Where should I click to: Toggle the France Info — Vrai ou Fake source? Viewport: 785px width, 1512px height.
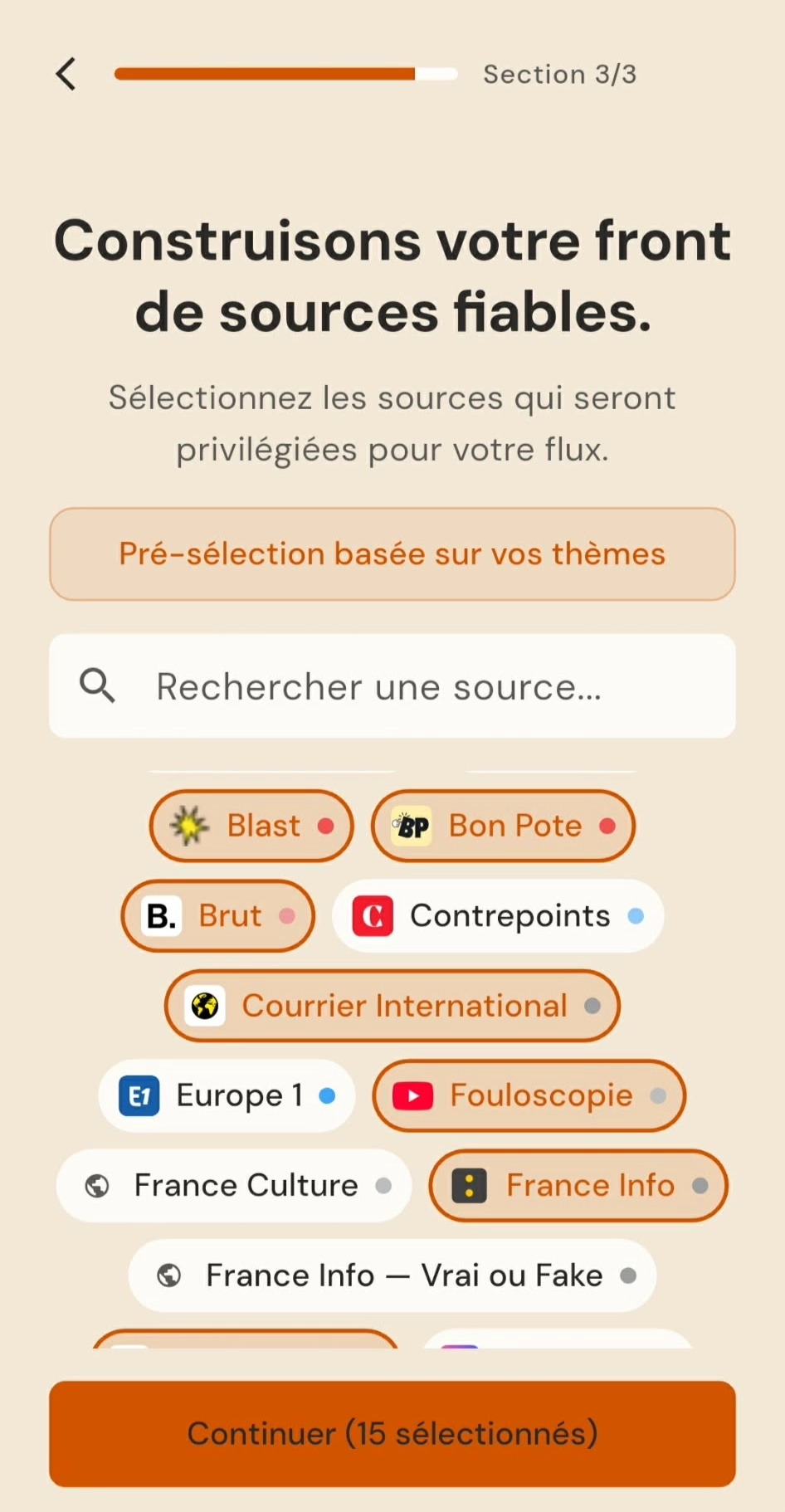point(391,1275)
